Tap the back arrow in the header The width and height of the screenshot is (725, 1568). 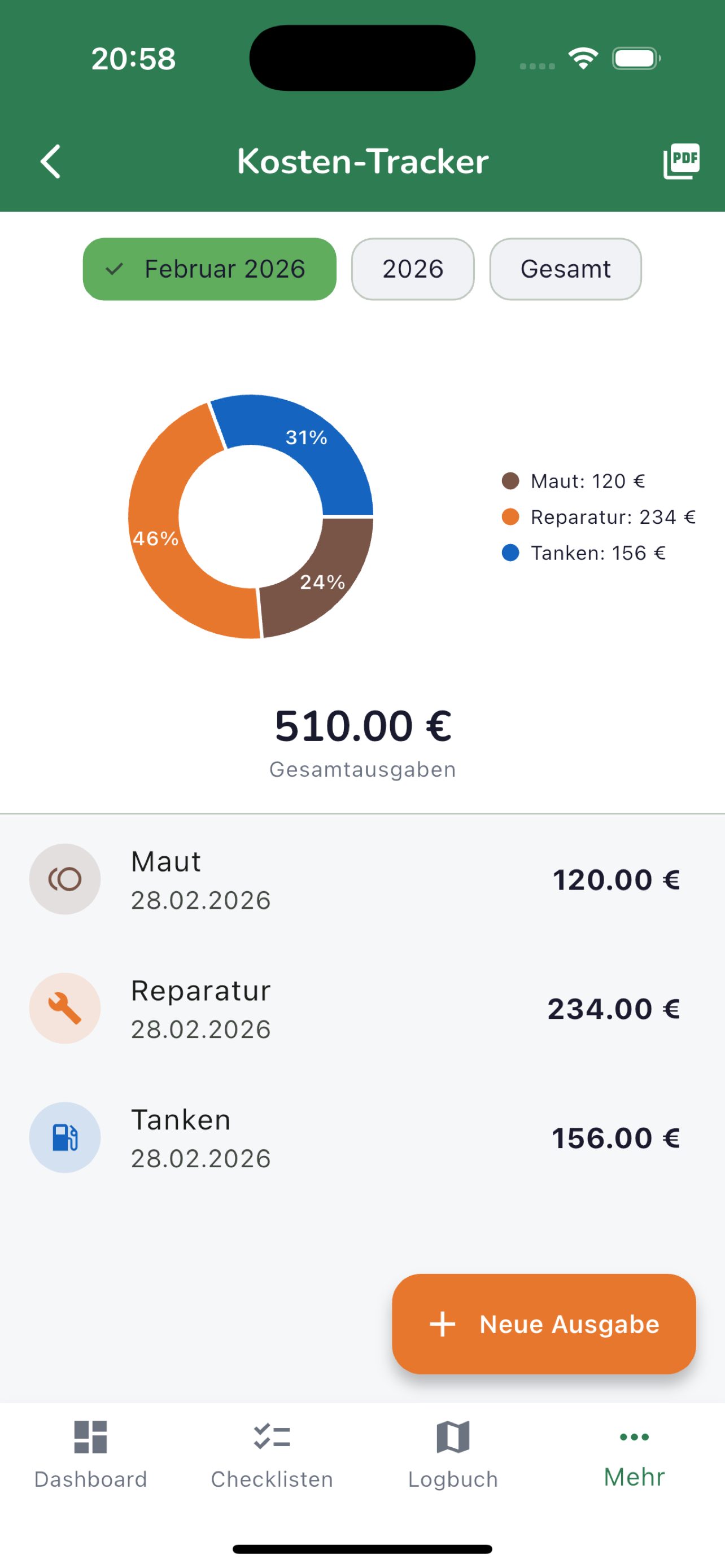pyautogui.click(x=50, y=161)
